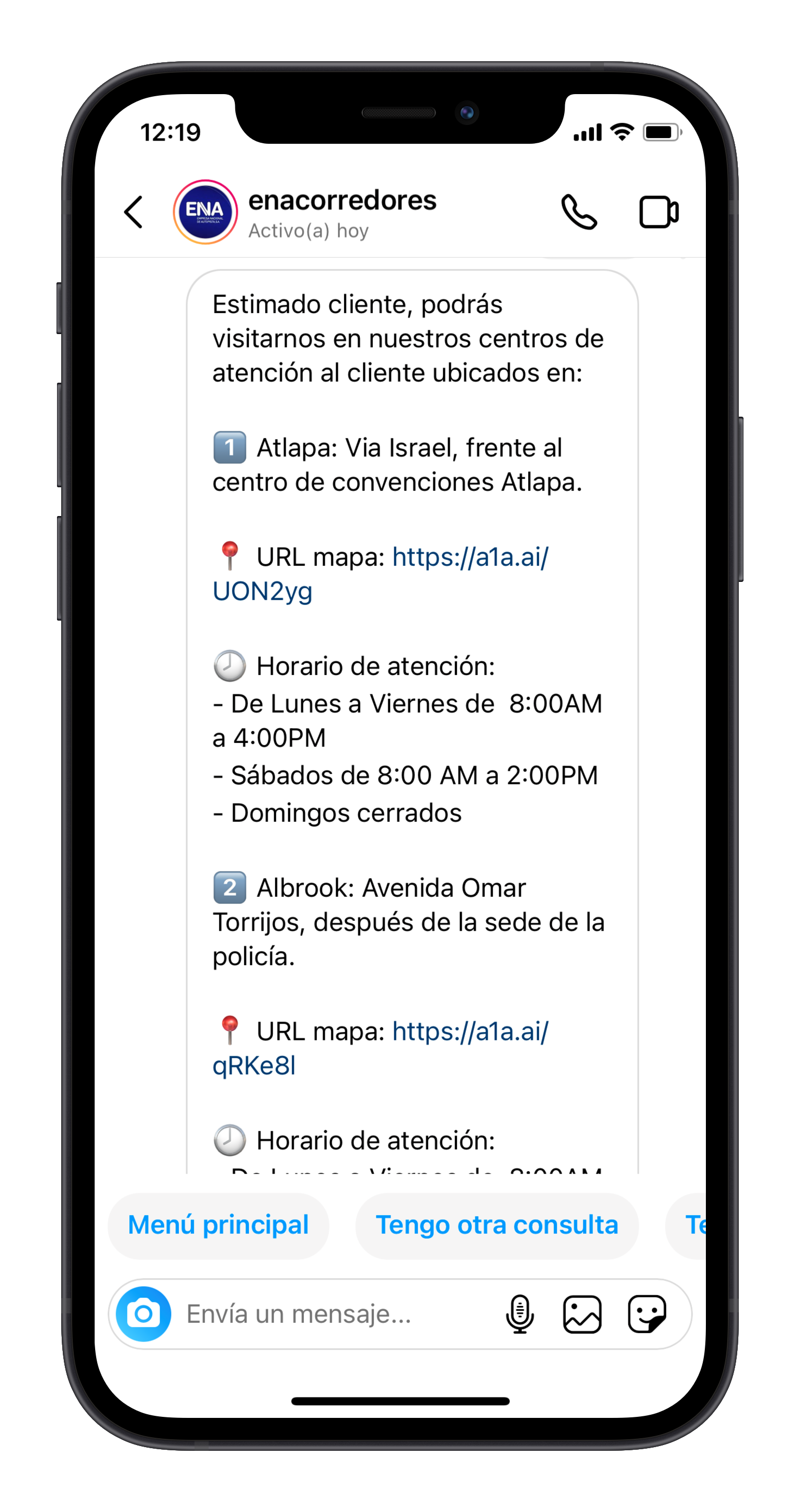Start a video call with enacorredores
The width and height of the screenshot is (800, 1512).
[x=658, y=212]
